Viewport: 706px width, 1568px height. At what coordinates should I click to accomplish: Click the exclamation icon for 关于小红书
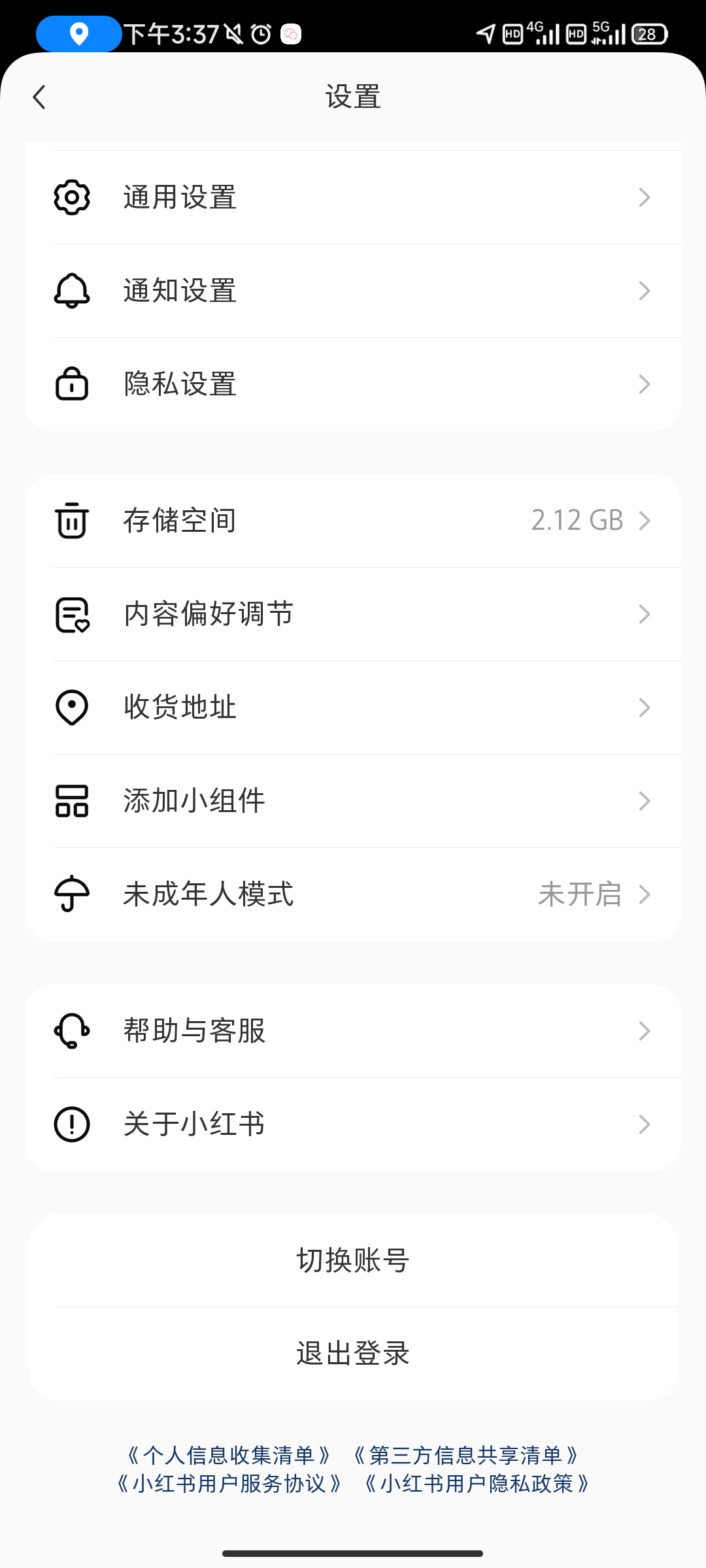tap(72, 1124)
